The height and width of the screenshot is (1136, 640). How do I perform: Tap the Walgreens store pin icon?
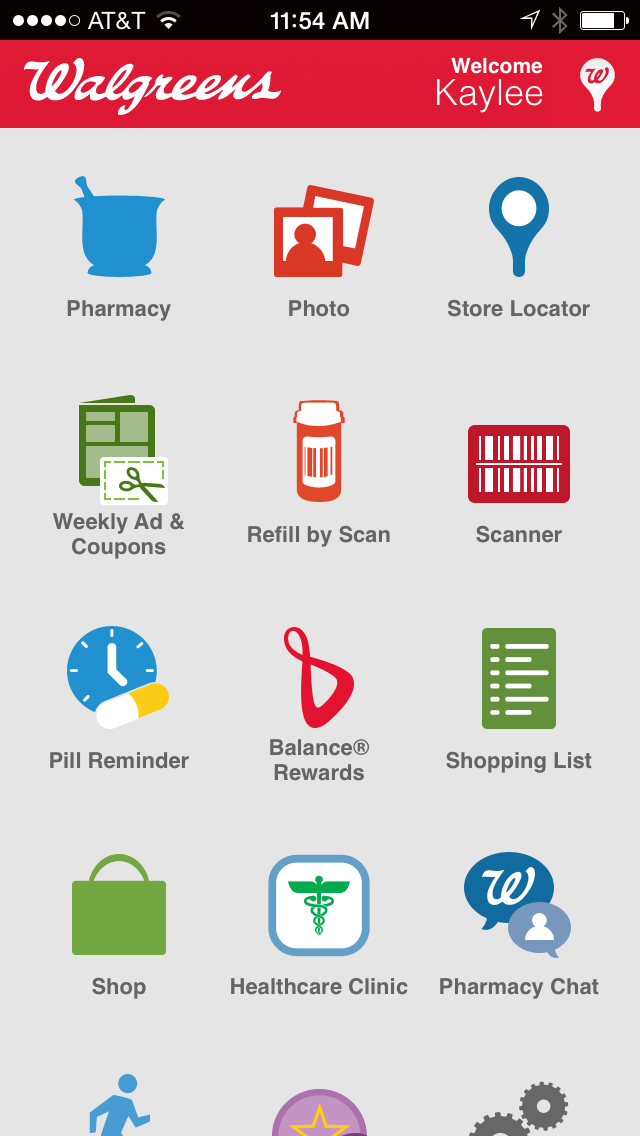click(597, 83)
